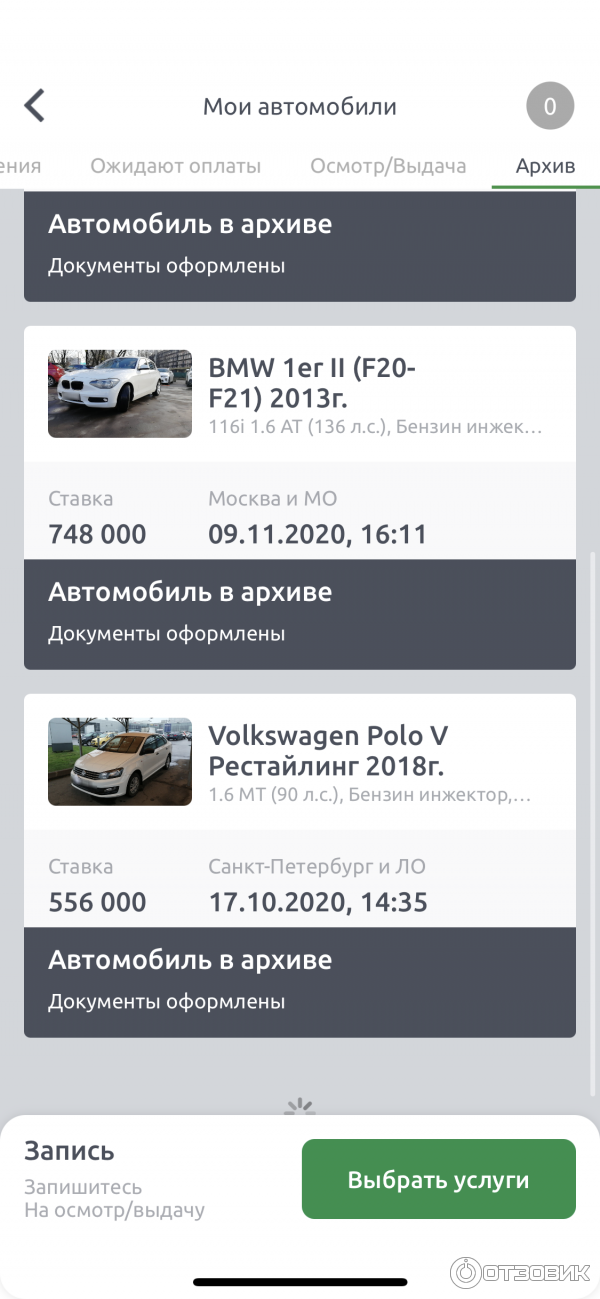The height and width of the screenshot is (1299, 600).
Task: Switch to the Осмотр/Выдача tab
Action: [x=388, y=166]
